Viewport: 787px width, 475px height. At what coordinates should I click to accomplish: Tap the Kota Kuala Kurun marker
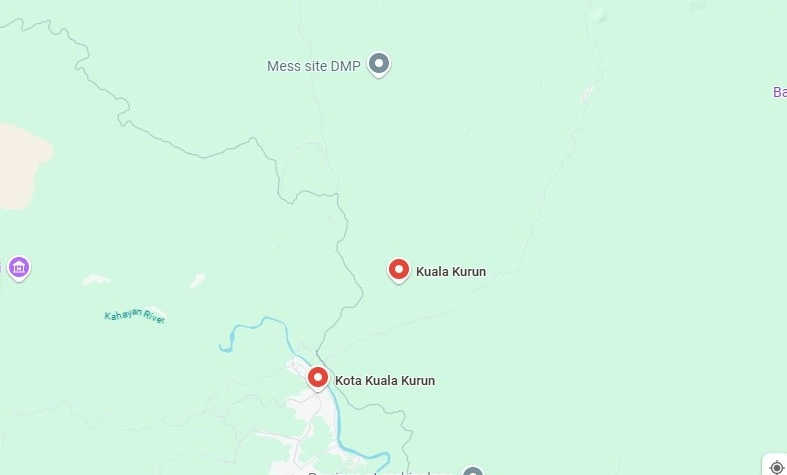[x=318, y=377]
